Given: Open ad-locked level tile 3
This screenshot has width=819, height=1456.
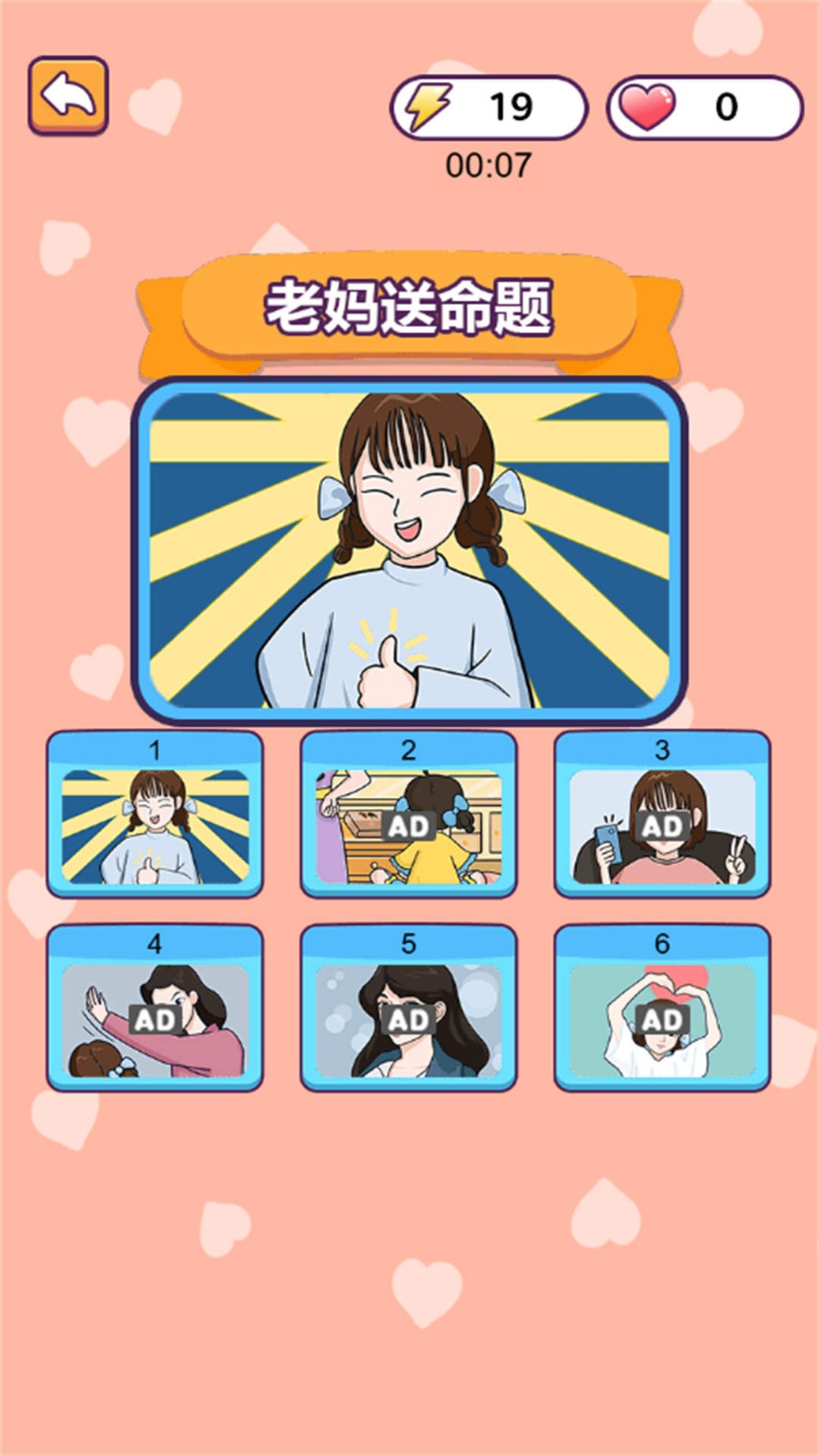Looking at the screenshot, I should 662,815.
